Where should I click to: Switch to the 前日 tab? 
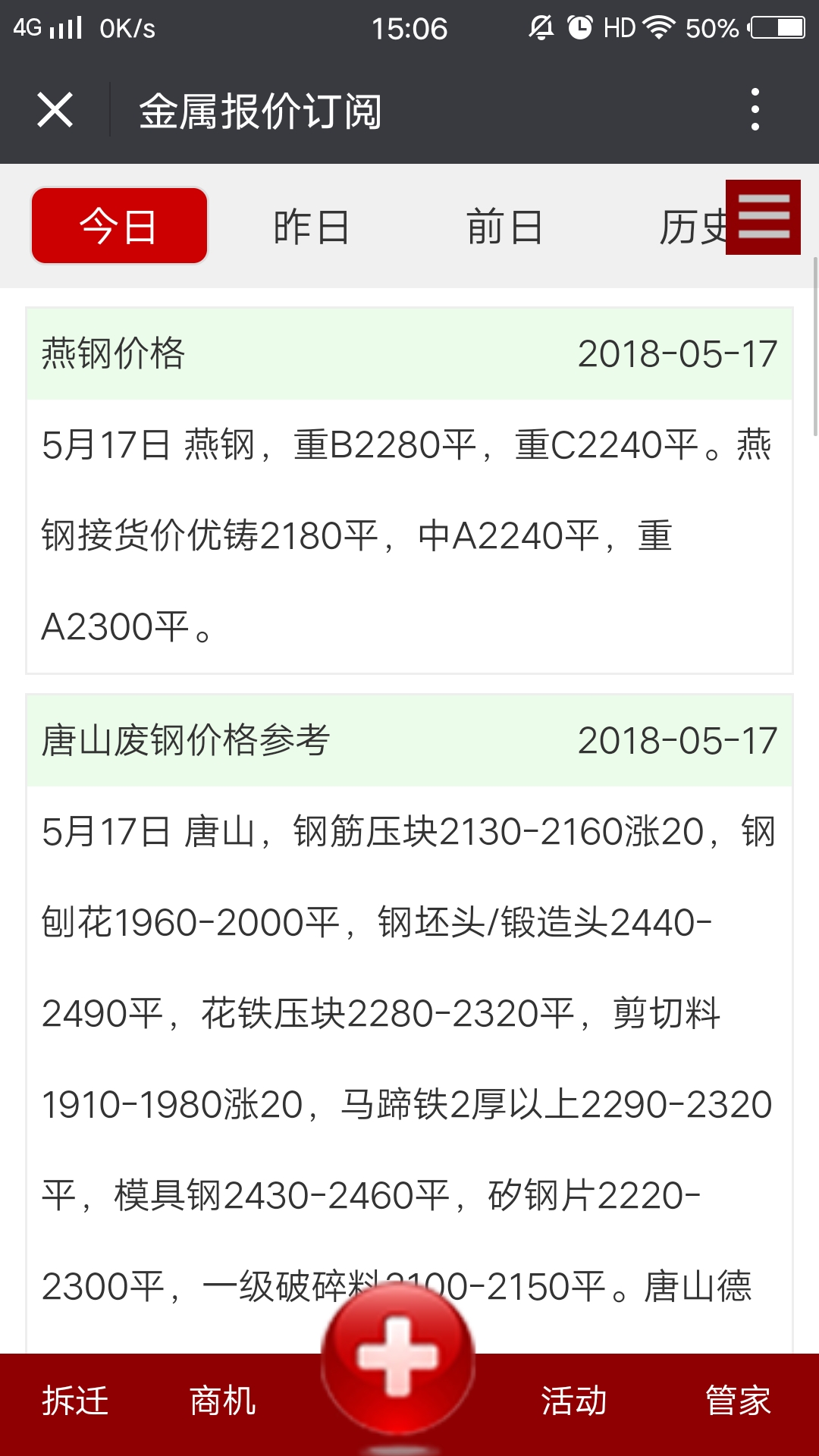coord(504,225)
